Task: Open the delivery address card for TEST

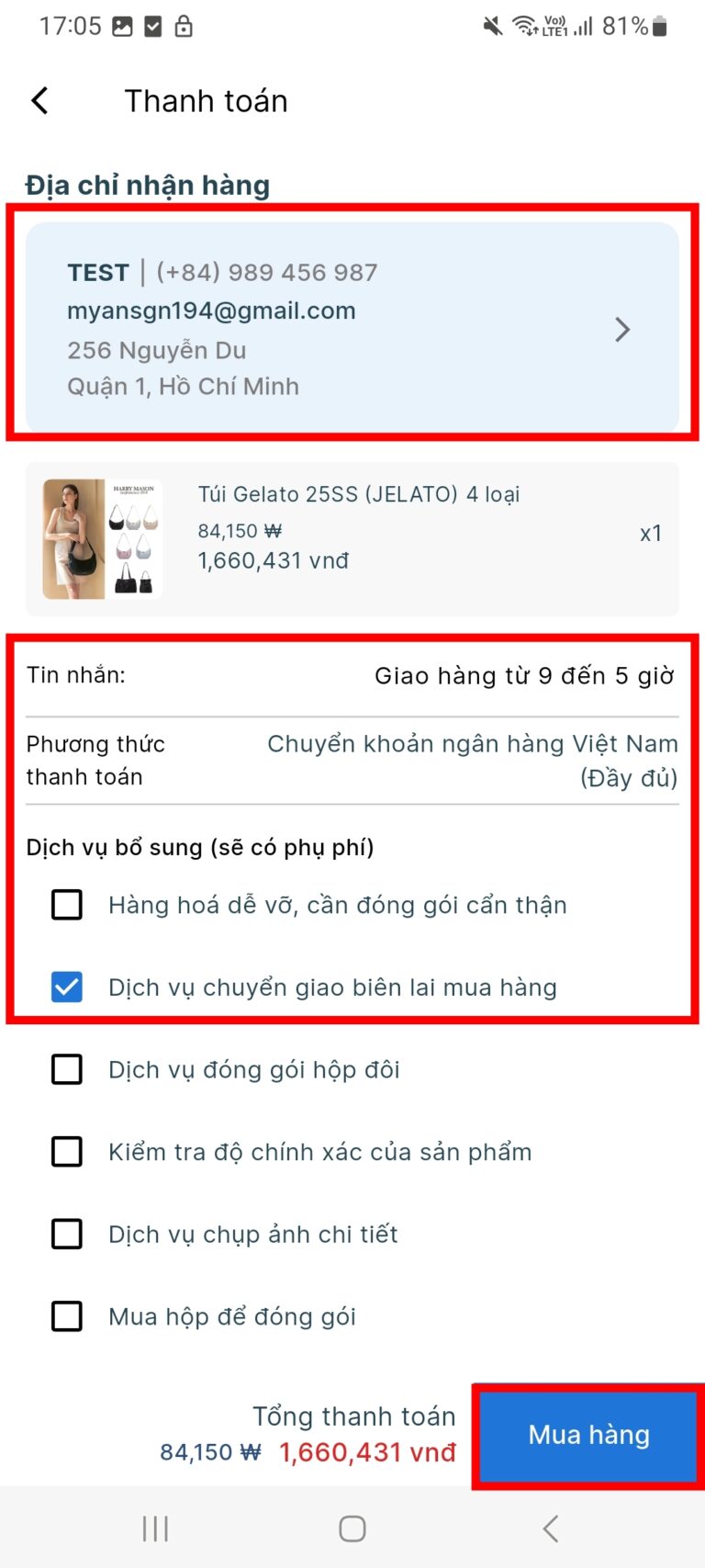Action: pos(352,329)
